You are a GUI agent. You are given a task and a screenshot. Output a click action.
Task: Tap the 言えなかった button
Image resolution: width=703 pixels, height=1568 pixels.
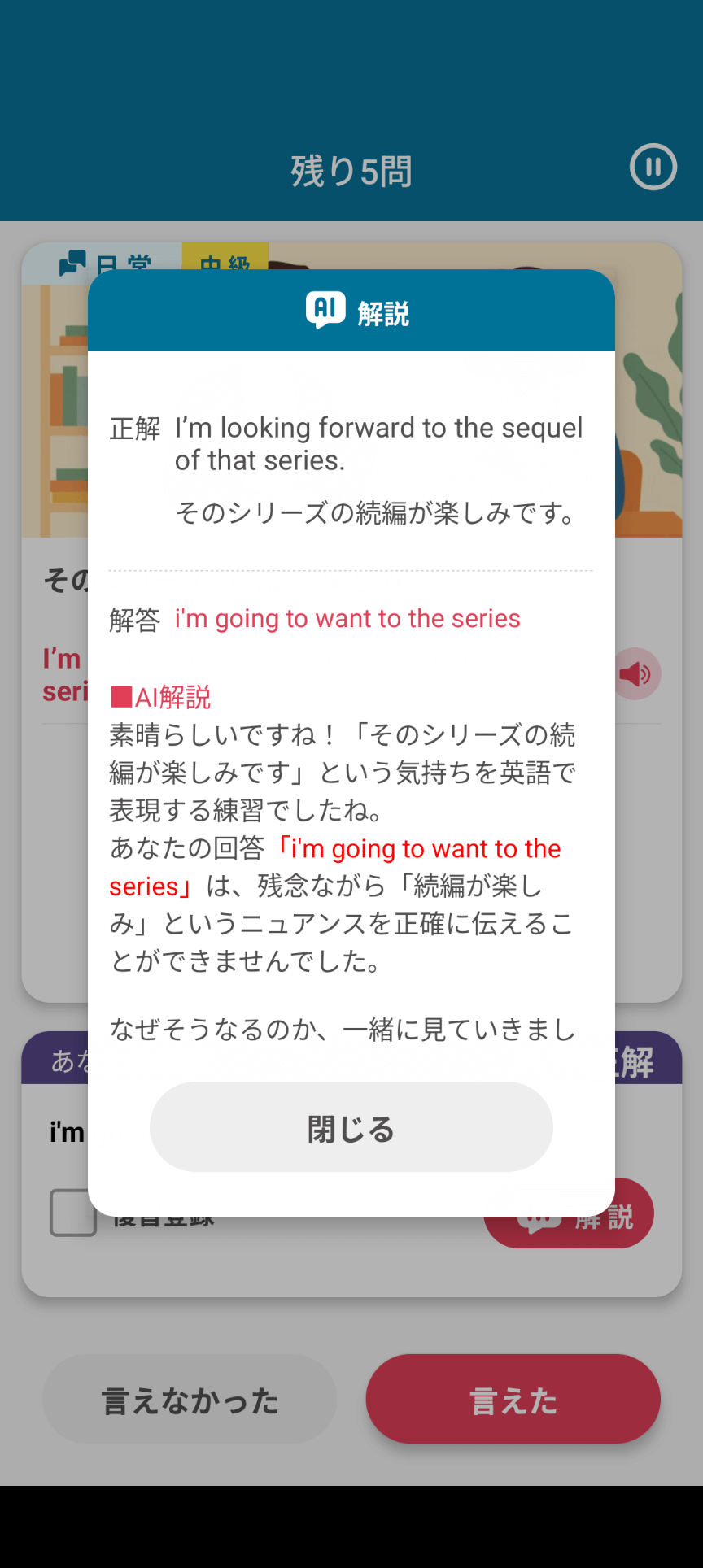[190, 1400]
